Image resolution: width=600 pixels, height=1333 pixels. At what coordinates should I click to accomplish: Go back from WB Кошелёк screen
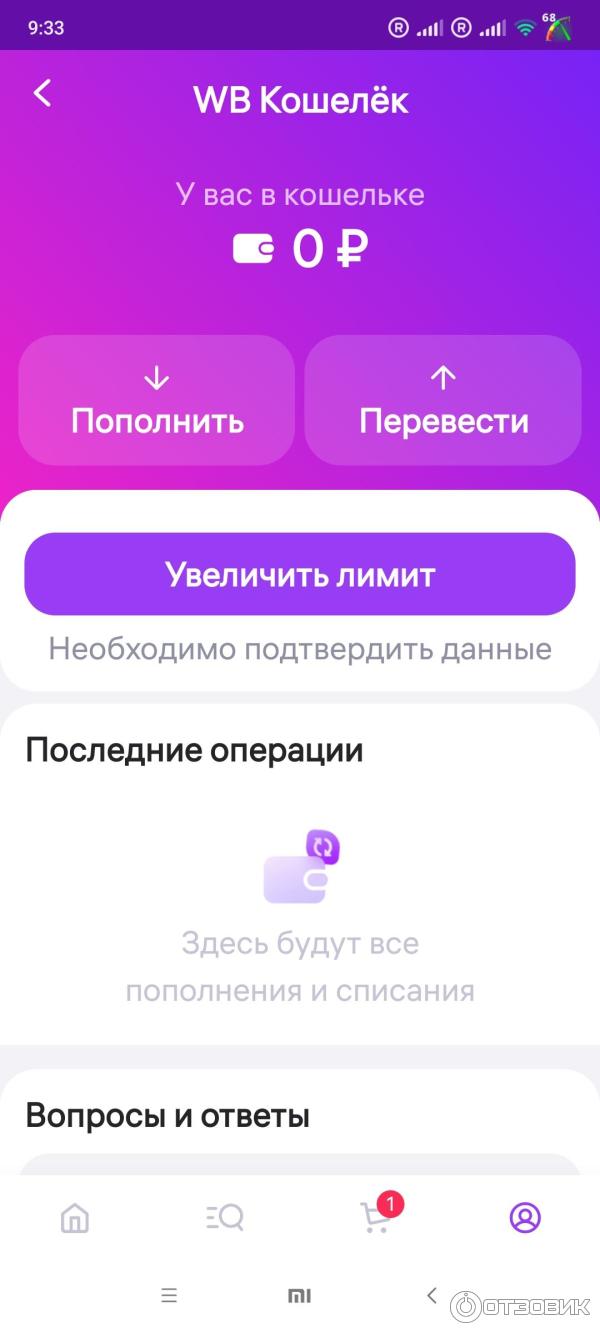(42, 94)
